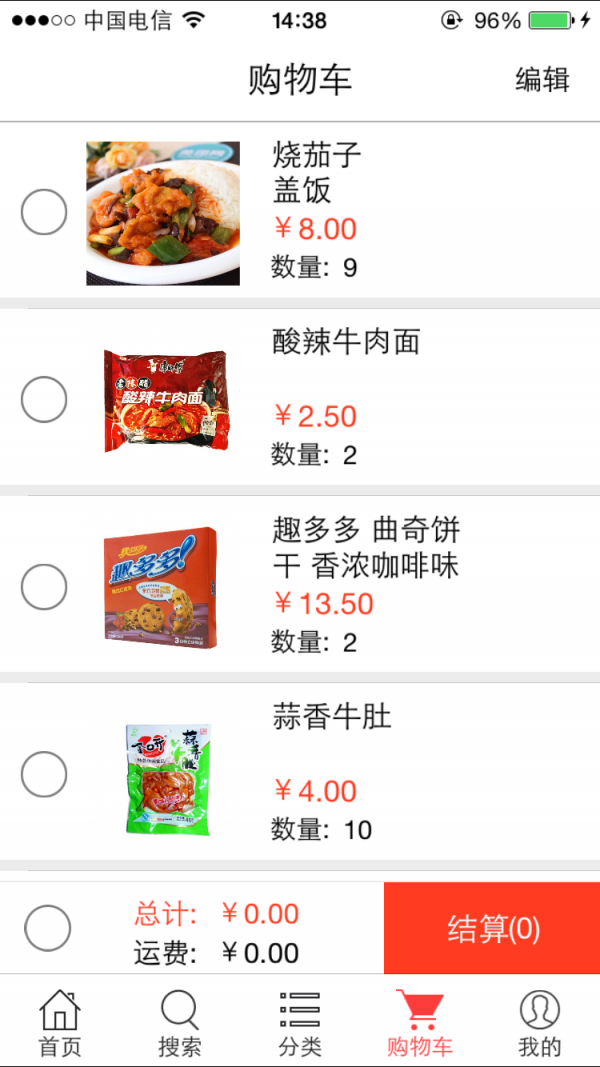This screenshot has width=600, height=1067.
Task: Open the 酸辣牛肉面 product image
Action: [166, 400]
